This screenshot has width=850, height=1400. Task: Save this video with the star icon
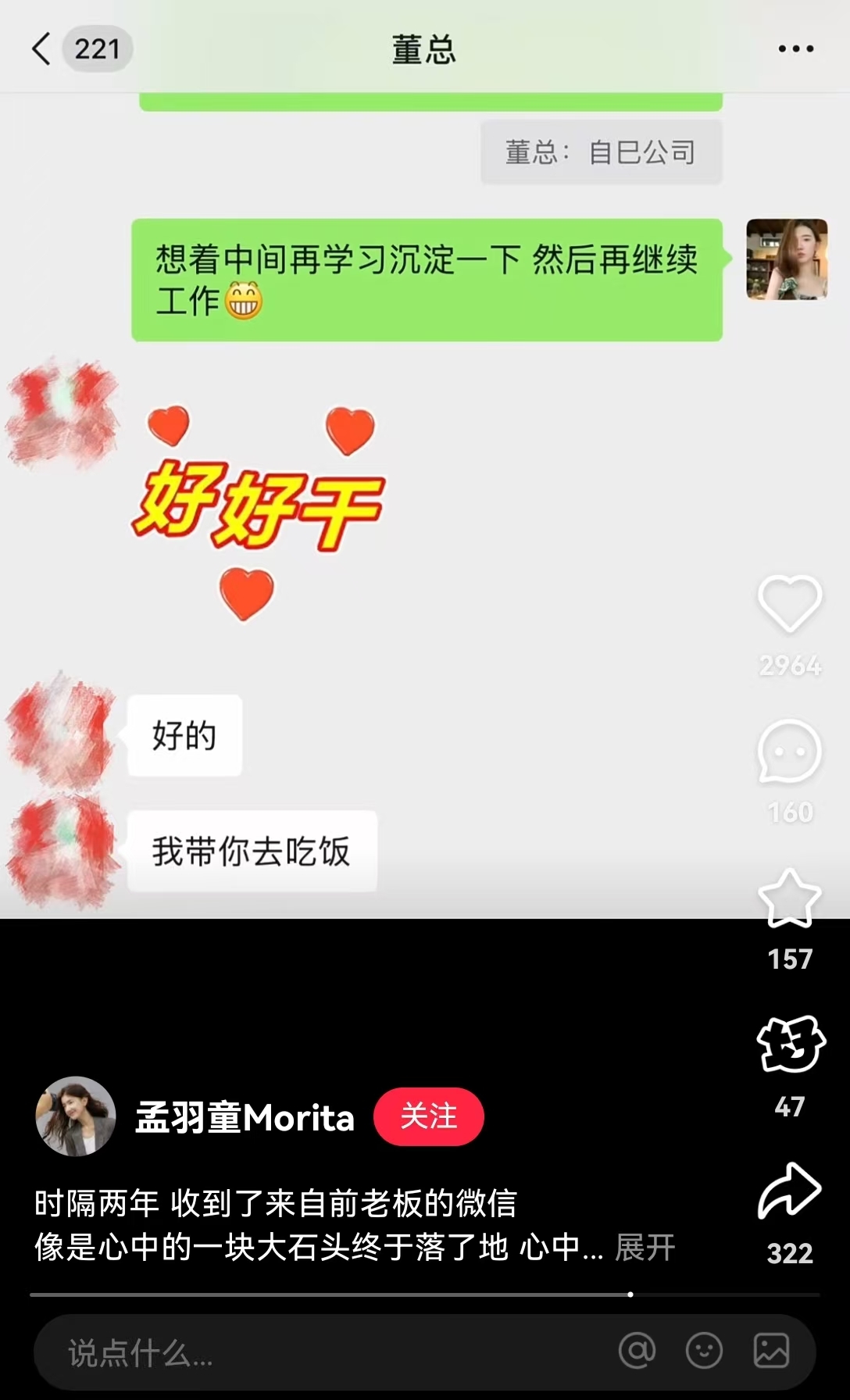coord(789,899)
